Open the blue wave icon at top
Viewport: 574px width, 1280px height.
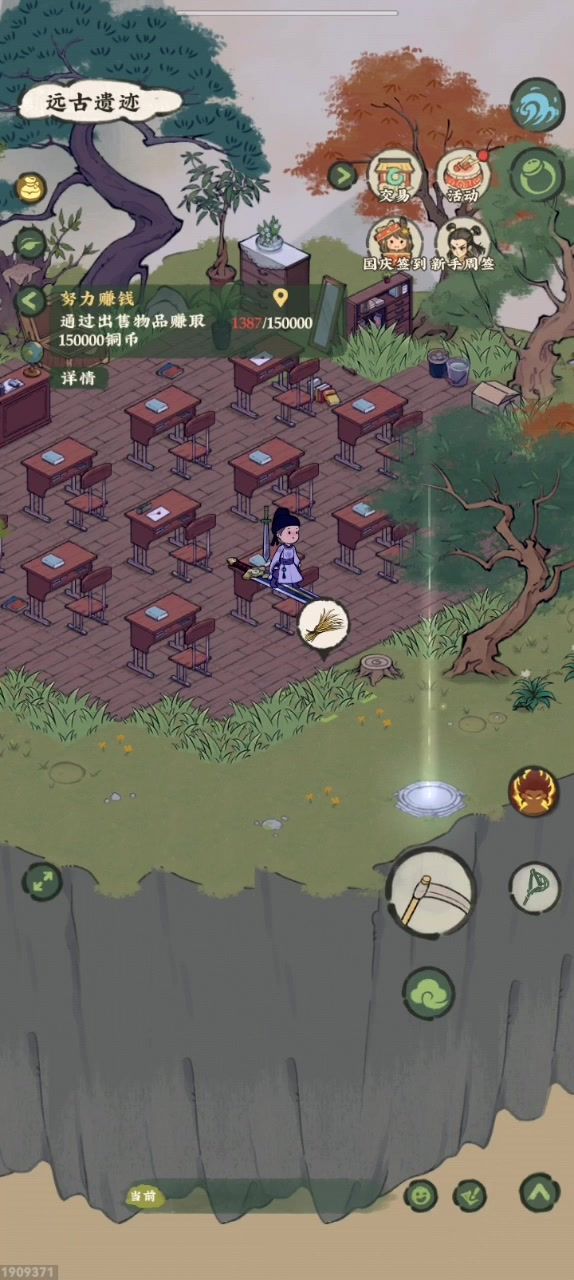point(538,106)
